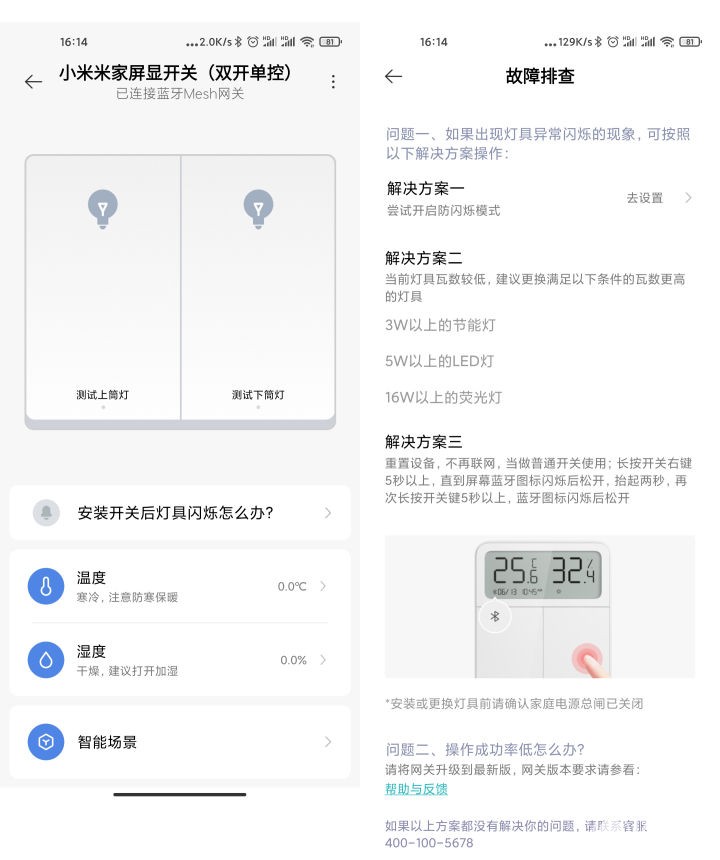This screenshot has width=720, height=860.
Task: Go back from the 小米米家屏显开关 page
Action: click(34, 82)
